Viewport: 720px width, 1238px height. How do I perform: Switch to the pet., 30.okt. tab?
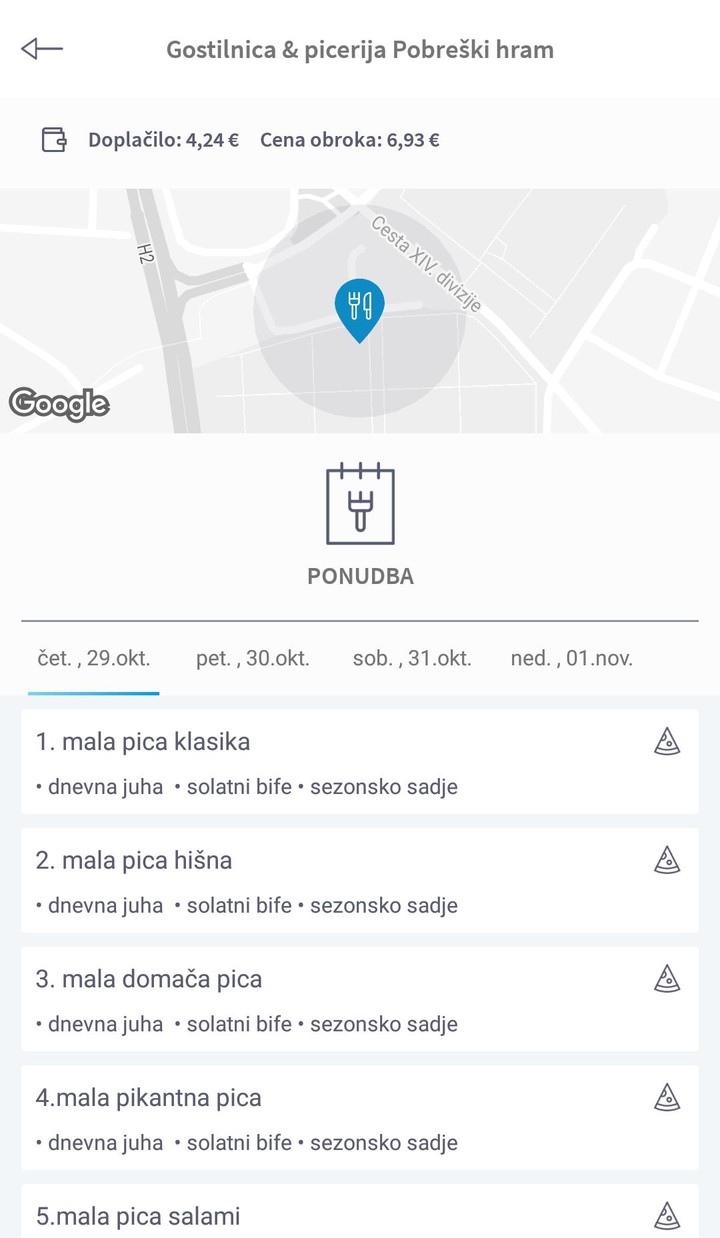pos(253,658)
